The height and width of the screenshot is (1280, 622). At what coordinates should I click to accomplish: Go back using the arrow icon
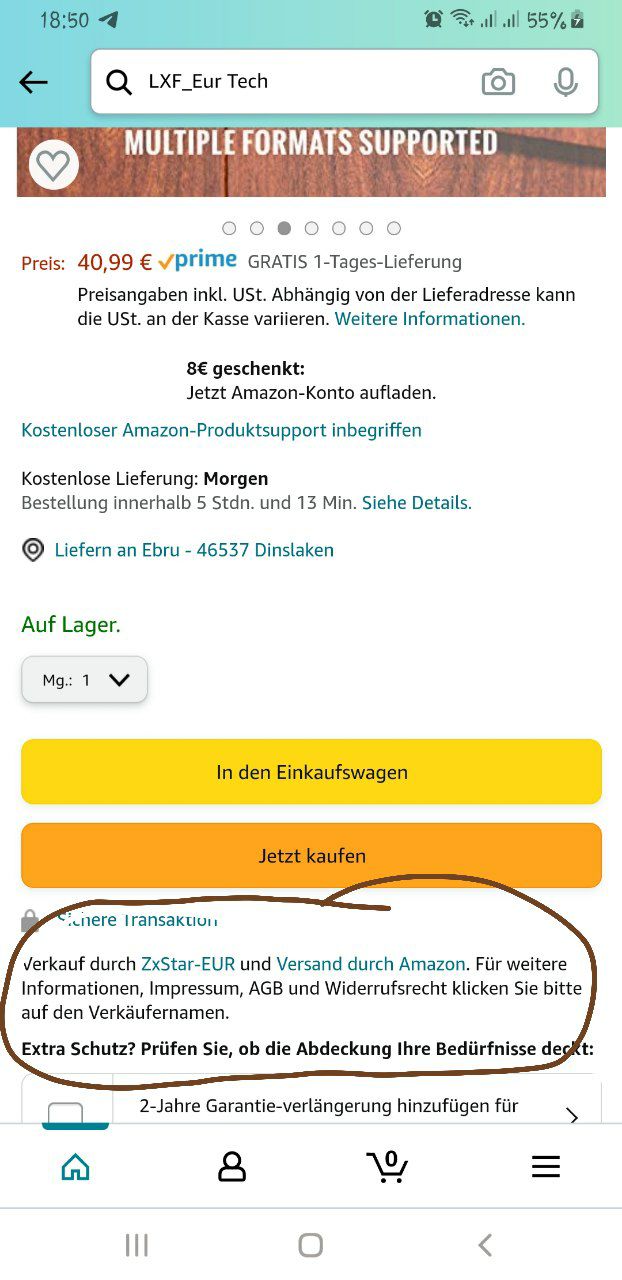(34, 82)
